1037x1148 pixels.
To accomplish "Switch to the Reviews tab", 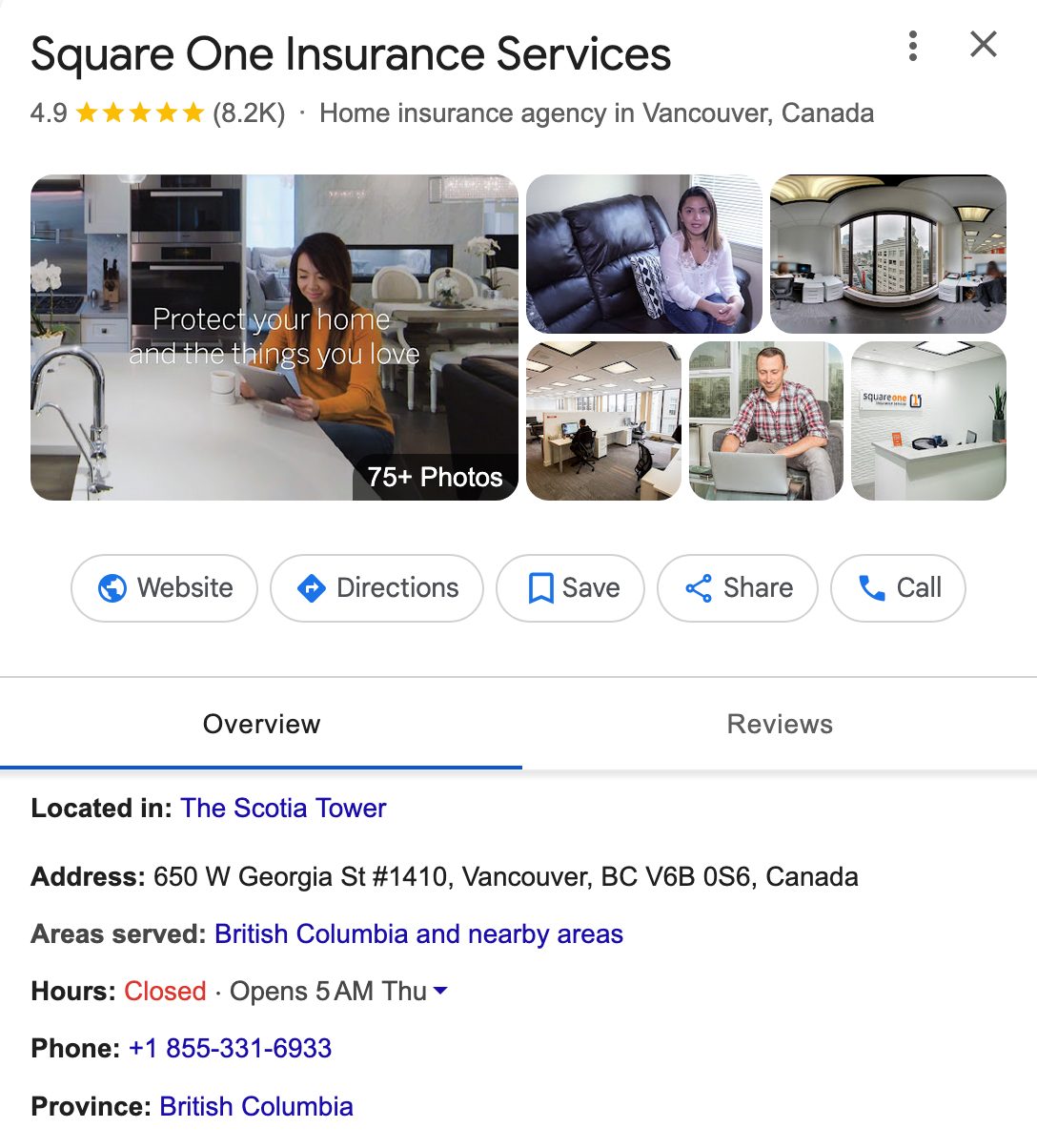I will tap(779, 724).
